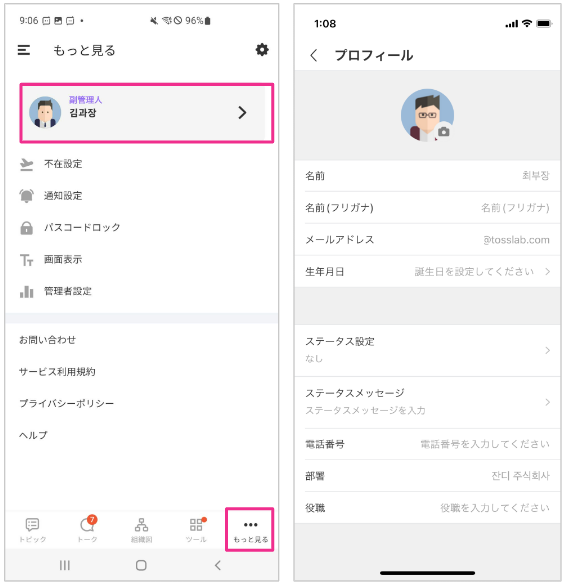The image size is (566, 586).
Task: Change profile photo via camera icon
Action: tap(444, 132)
